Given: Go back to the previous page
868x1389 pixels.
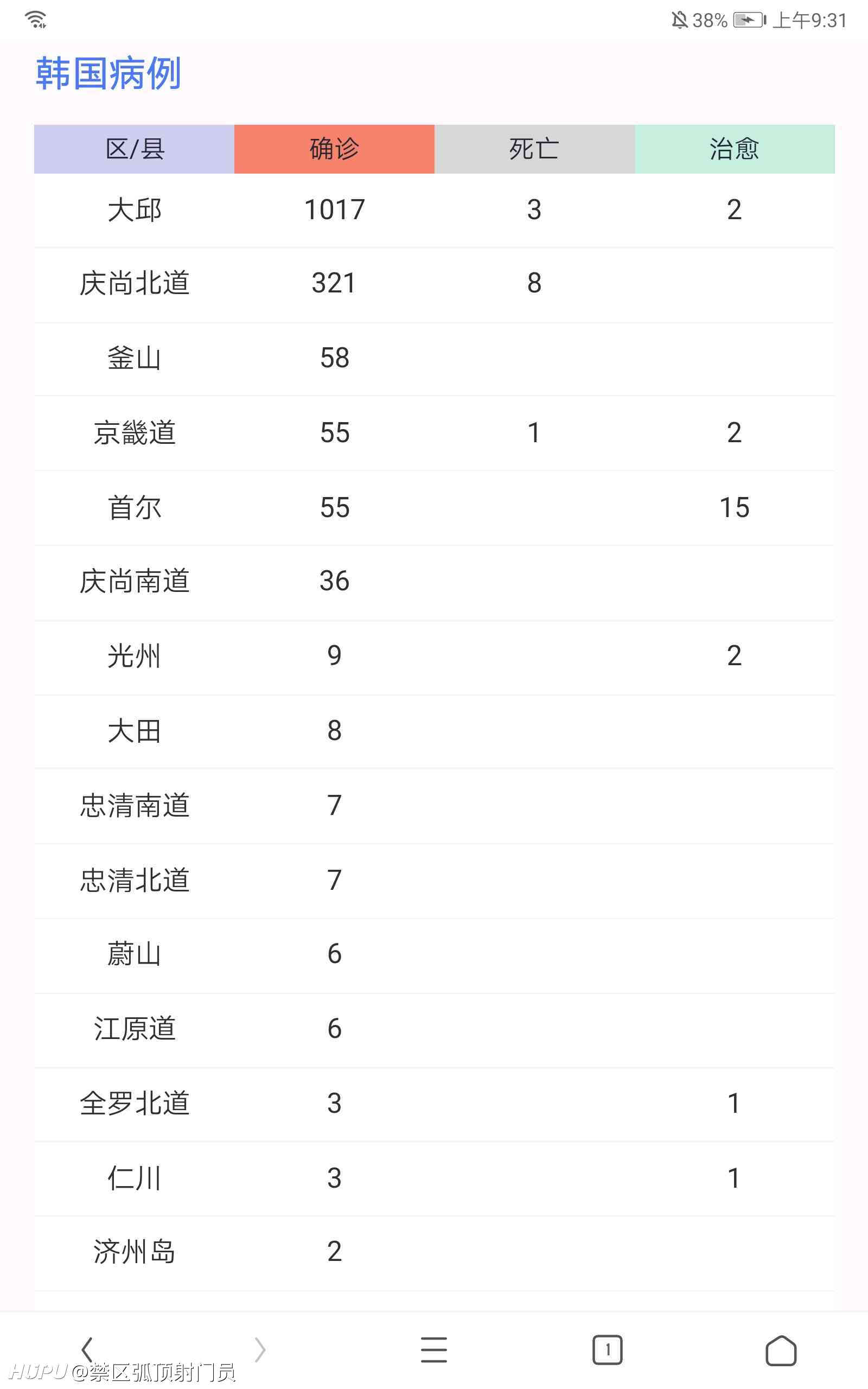Looking at the screenshot, I should 87,1349.
